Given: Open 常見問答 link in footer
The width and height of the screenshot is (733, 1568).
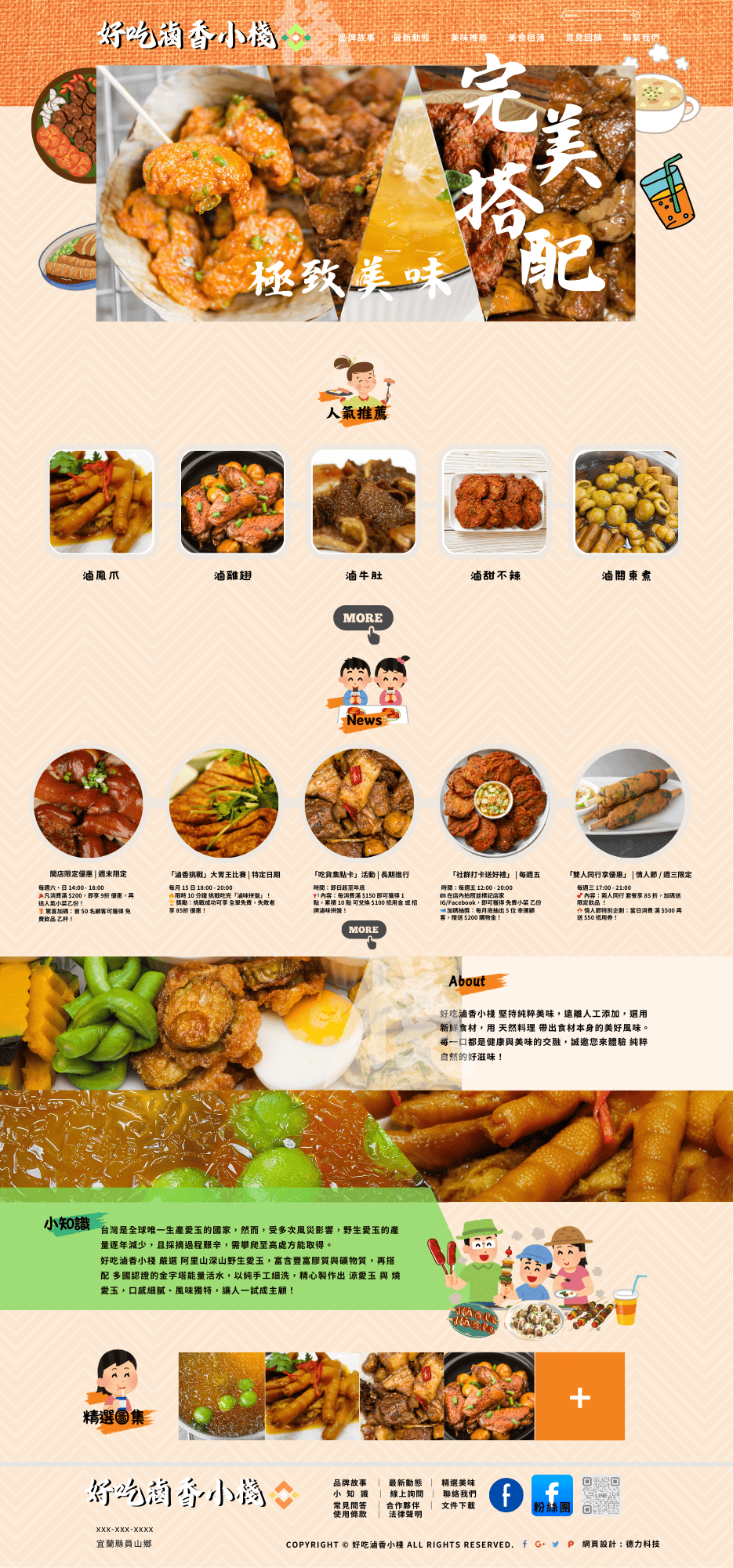Looking at the screenshot, I should click(x=350, y=1505).
